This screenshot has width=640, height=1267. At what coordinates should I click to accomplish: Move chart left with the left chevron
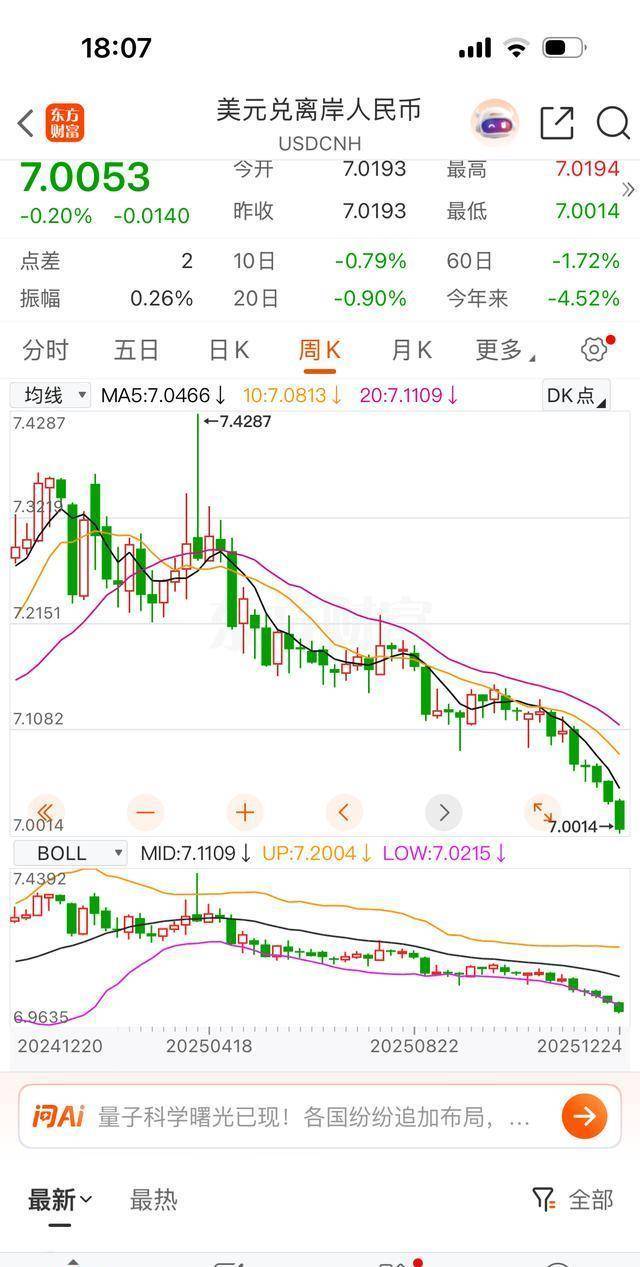(x=344, y=812)
